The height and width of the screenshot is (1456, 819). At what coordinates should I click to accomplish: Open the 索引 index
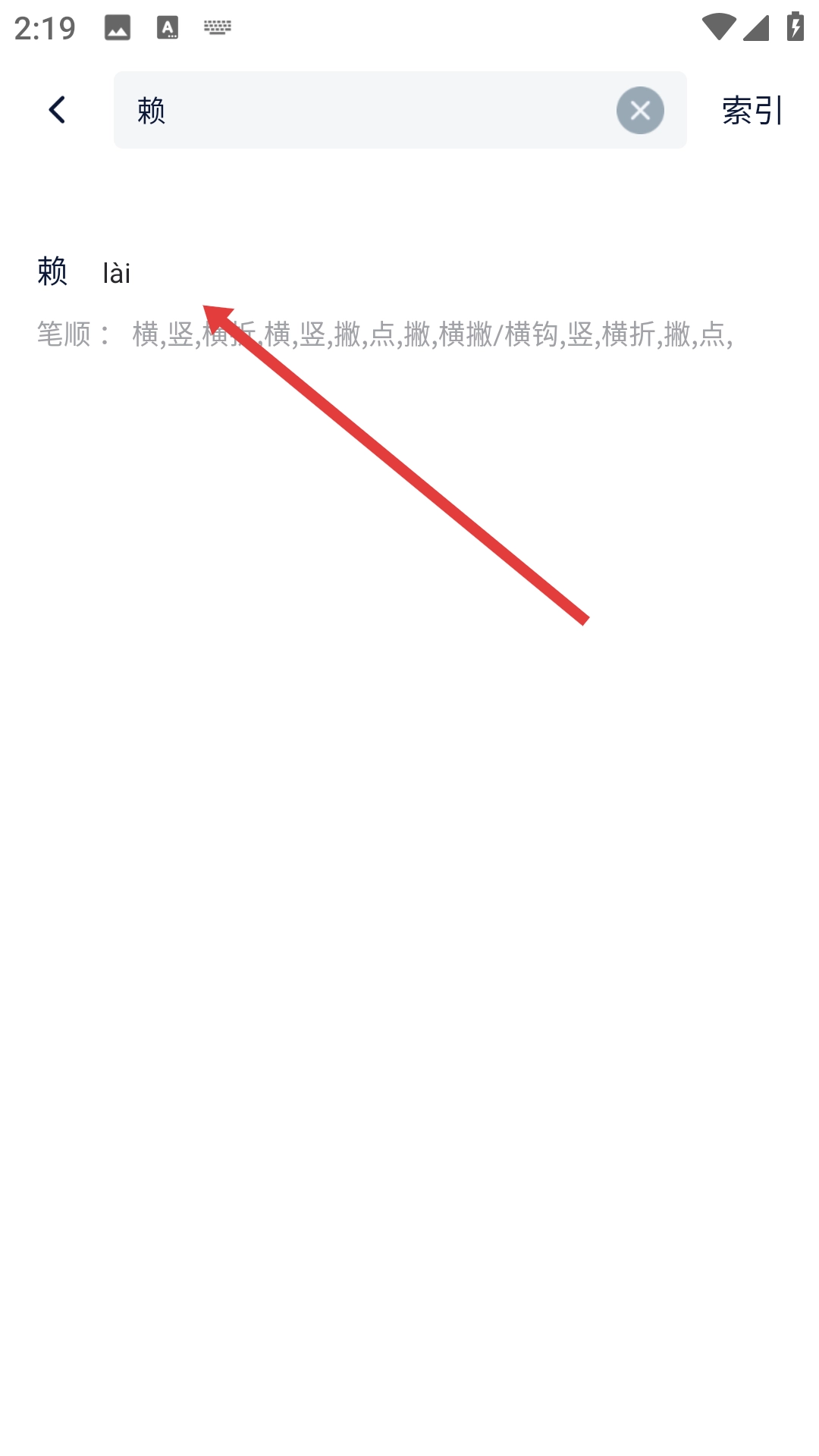pos(752,111)
